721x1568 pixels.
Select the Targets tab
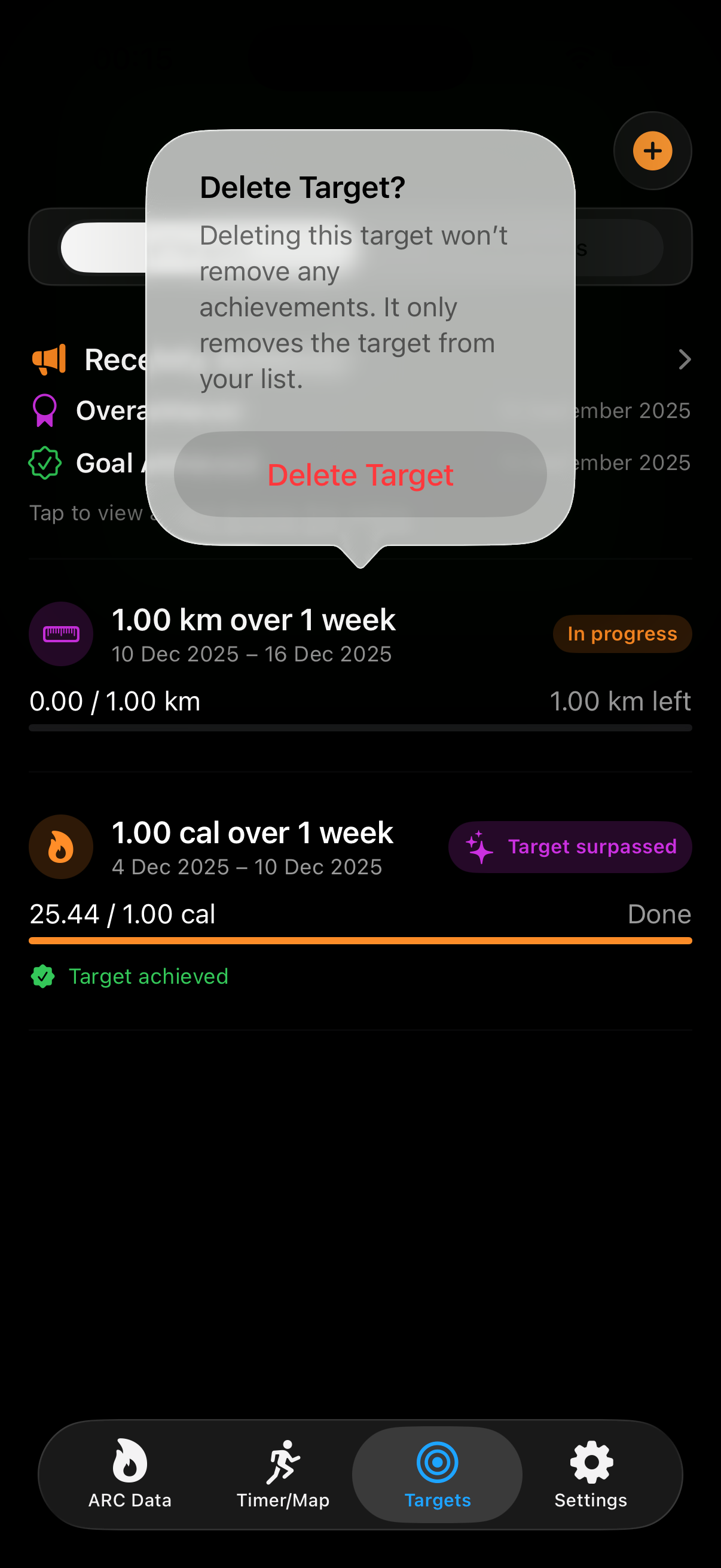coord(438,1474)
